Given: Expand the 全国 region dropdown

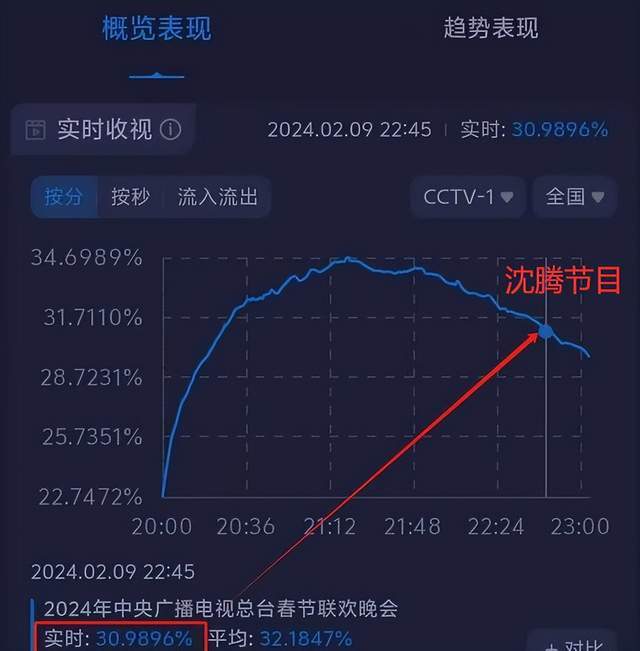Looking at the screenshot, I should coord(574,197).
